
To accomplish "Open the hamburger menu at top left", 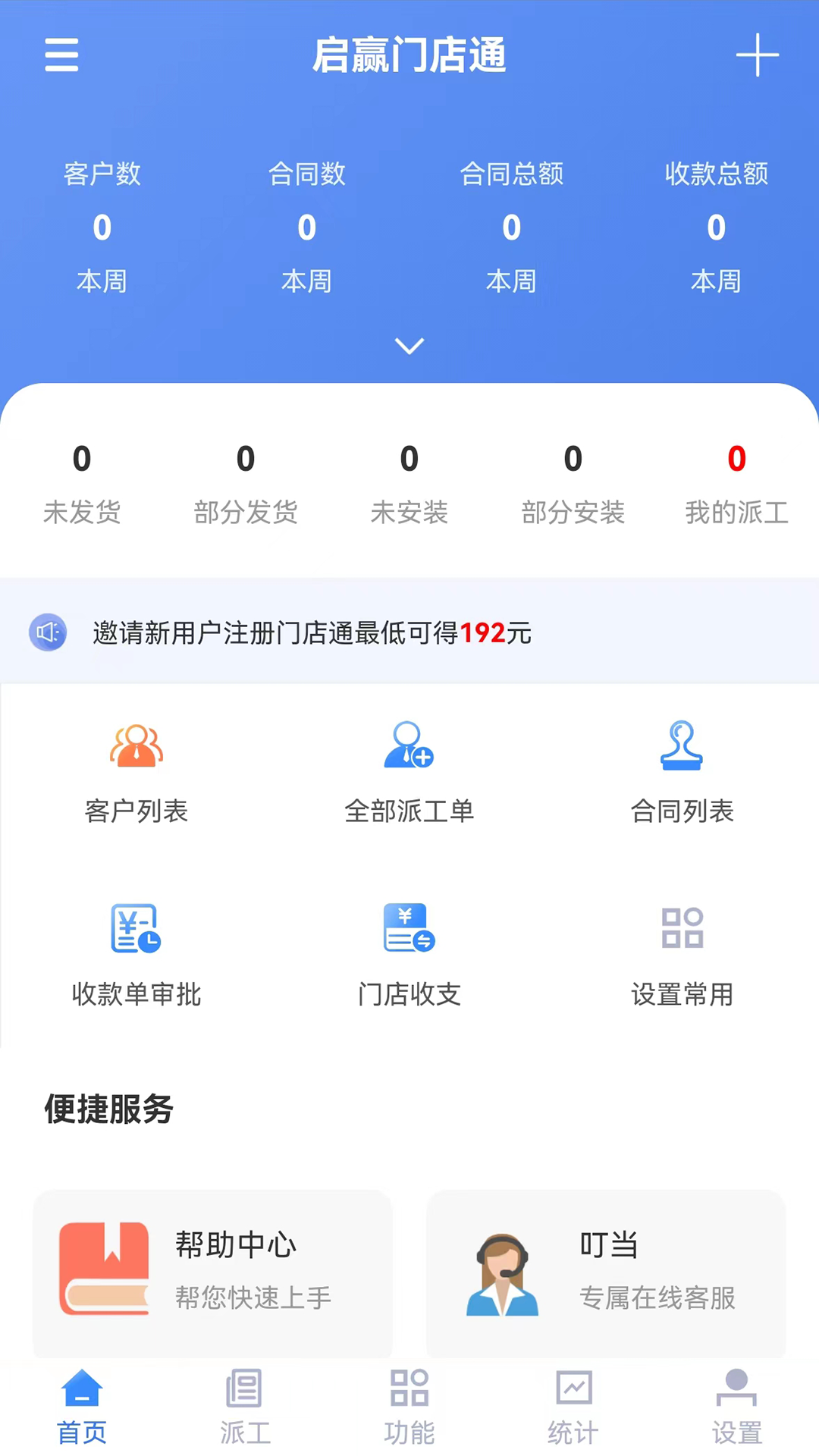I will (61, 55).
